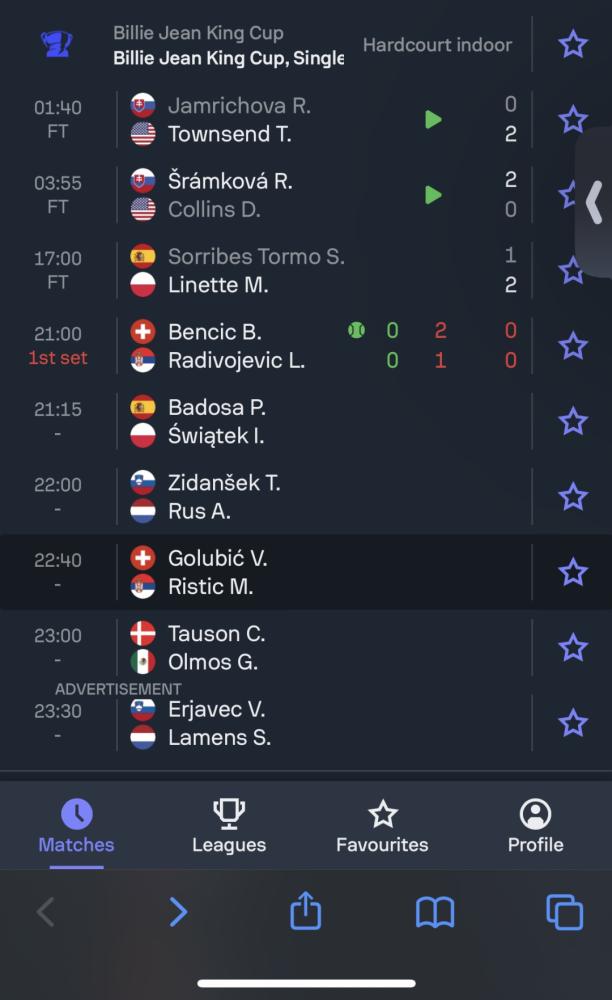Image resolution: width=612 pixels, height=1000 pixels.
Task: Star the Badosa vs Świątek match
Action: (572, 421)
